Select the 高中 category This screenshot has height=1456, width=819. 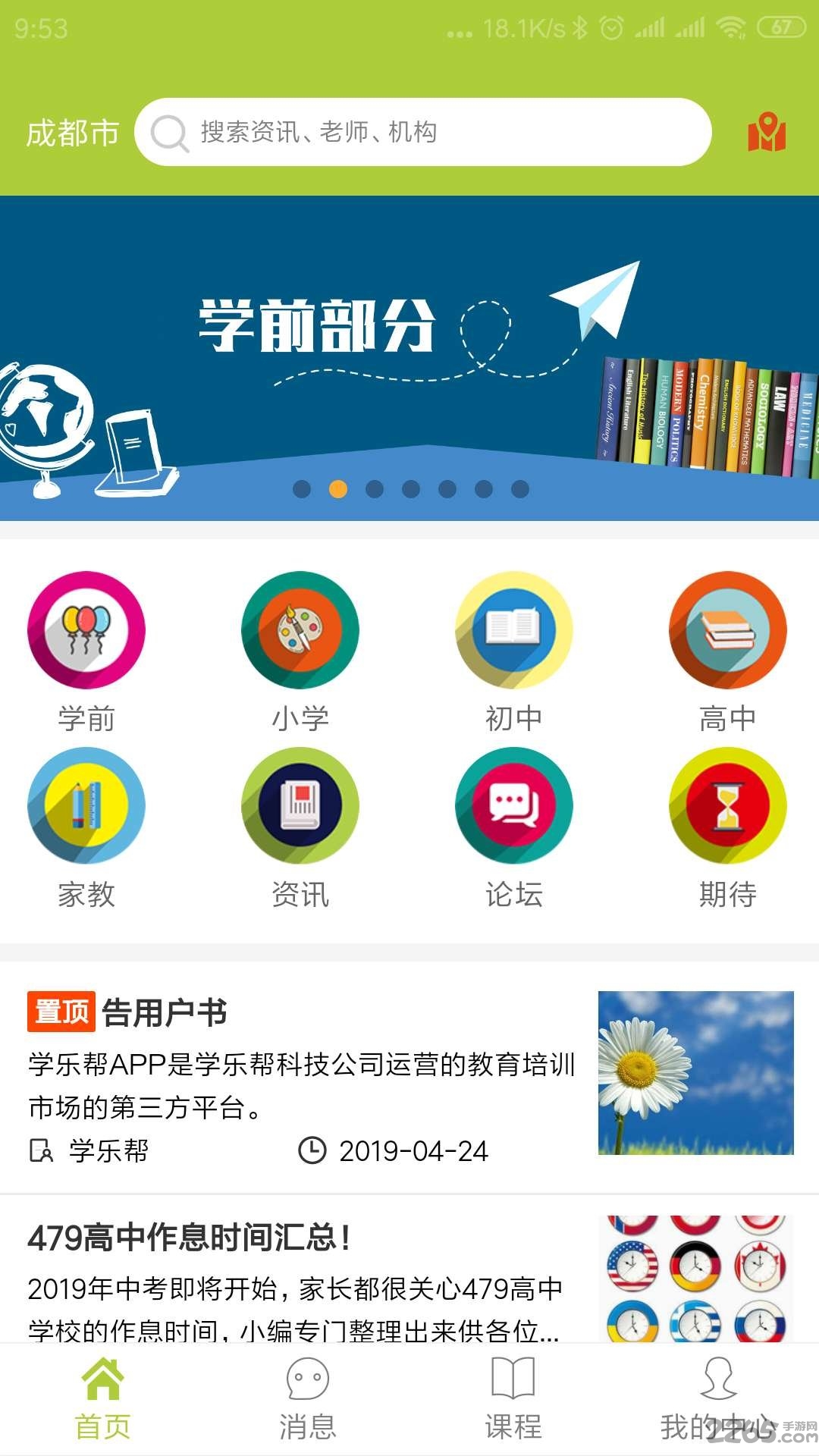point(728,652)
